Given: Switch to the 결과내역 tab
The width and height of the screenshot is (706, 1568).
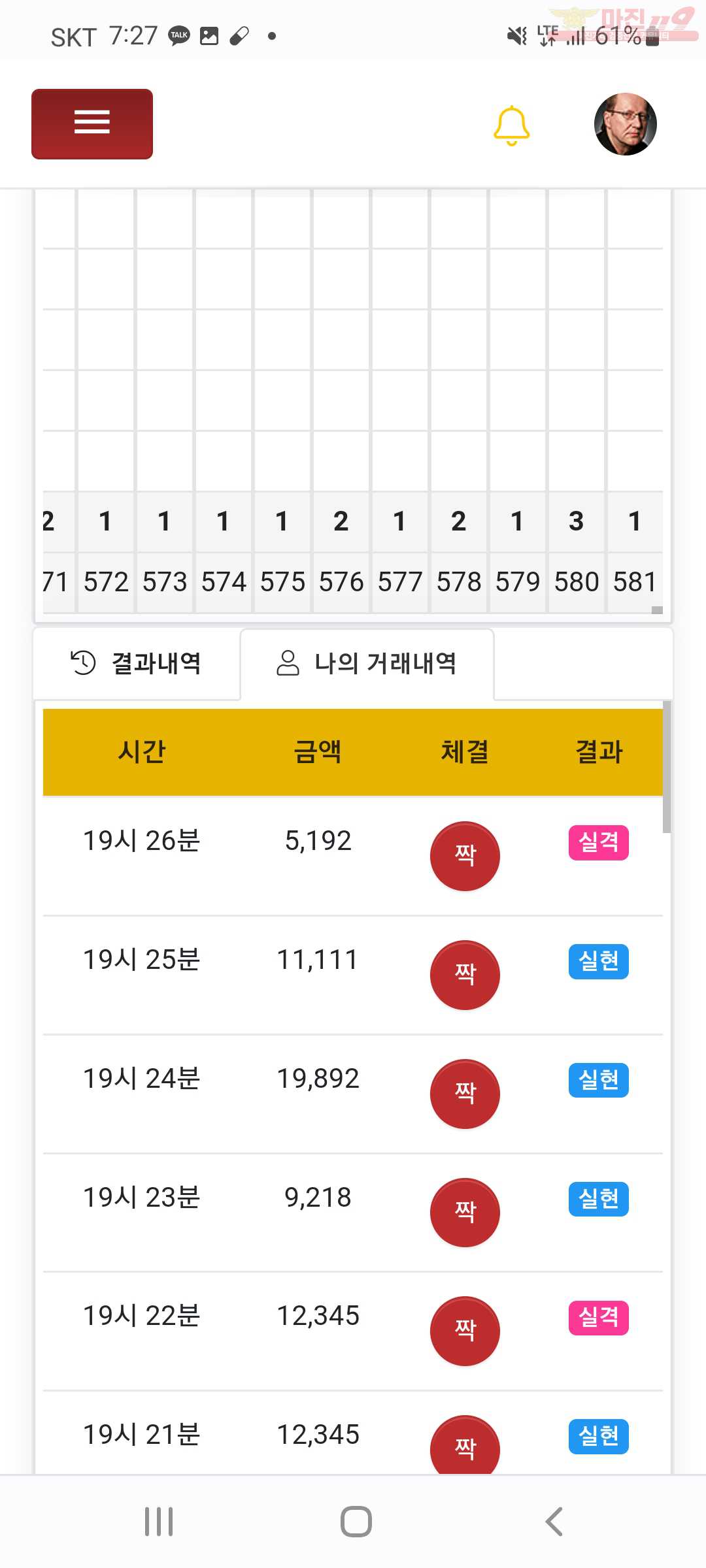Looking at the screenshot, I should (136, 663).
